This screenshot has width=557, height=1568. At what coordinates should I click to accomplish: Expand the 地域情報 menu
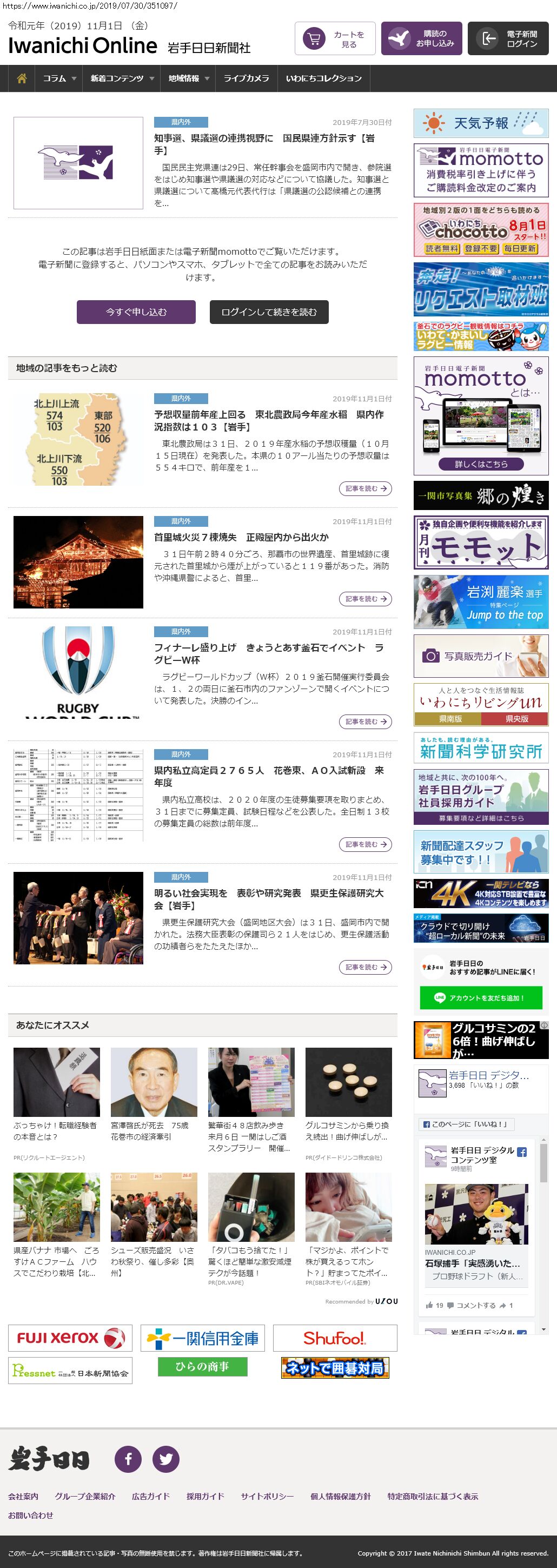(x=189, y=78)
